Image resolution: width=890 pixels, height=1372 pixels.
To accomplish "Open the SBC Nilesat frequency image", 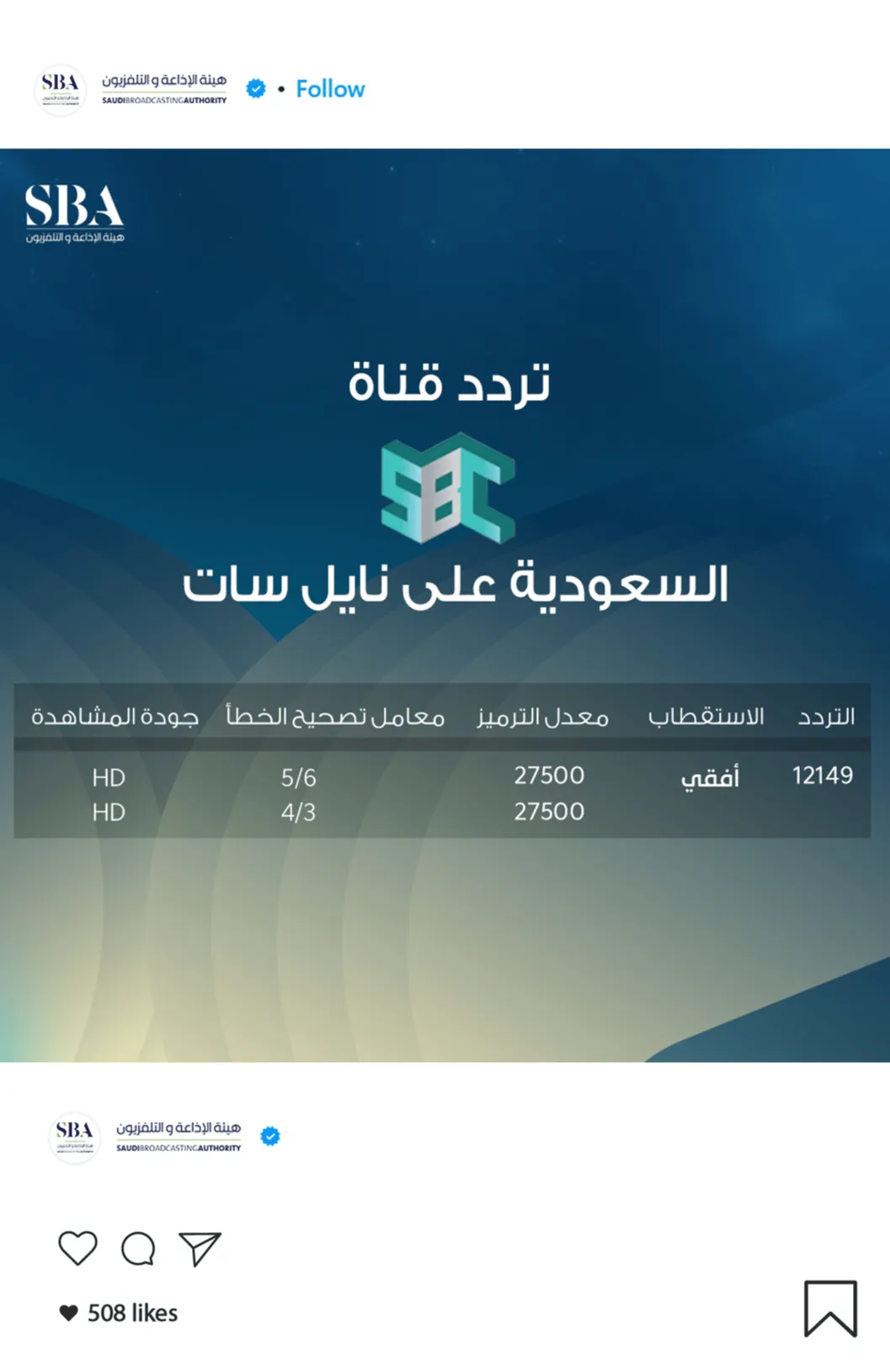I will [445, 605].
